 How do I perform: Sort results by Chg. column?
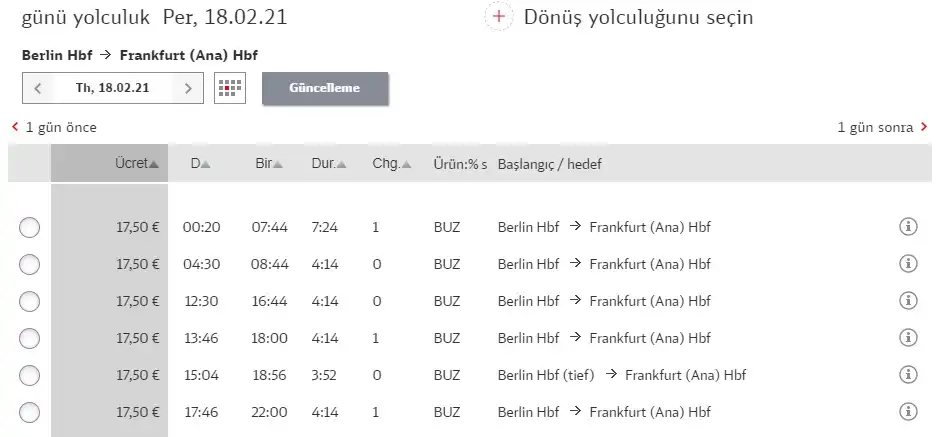[391, 163]
